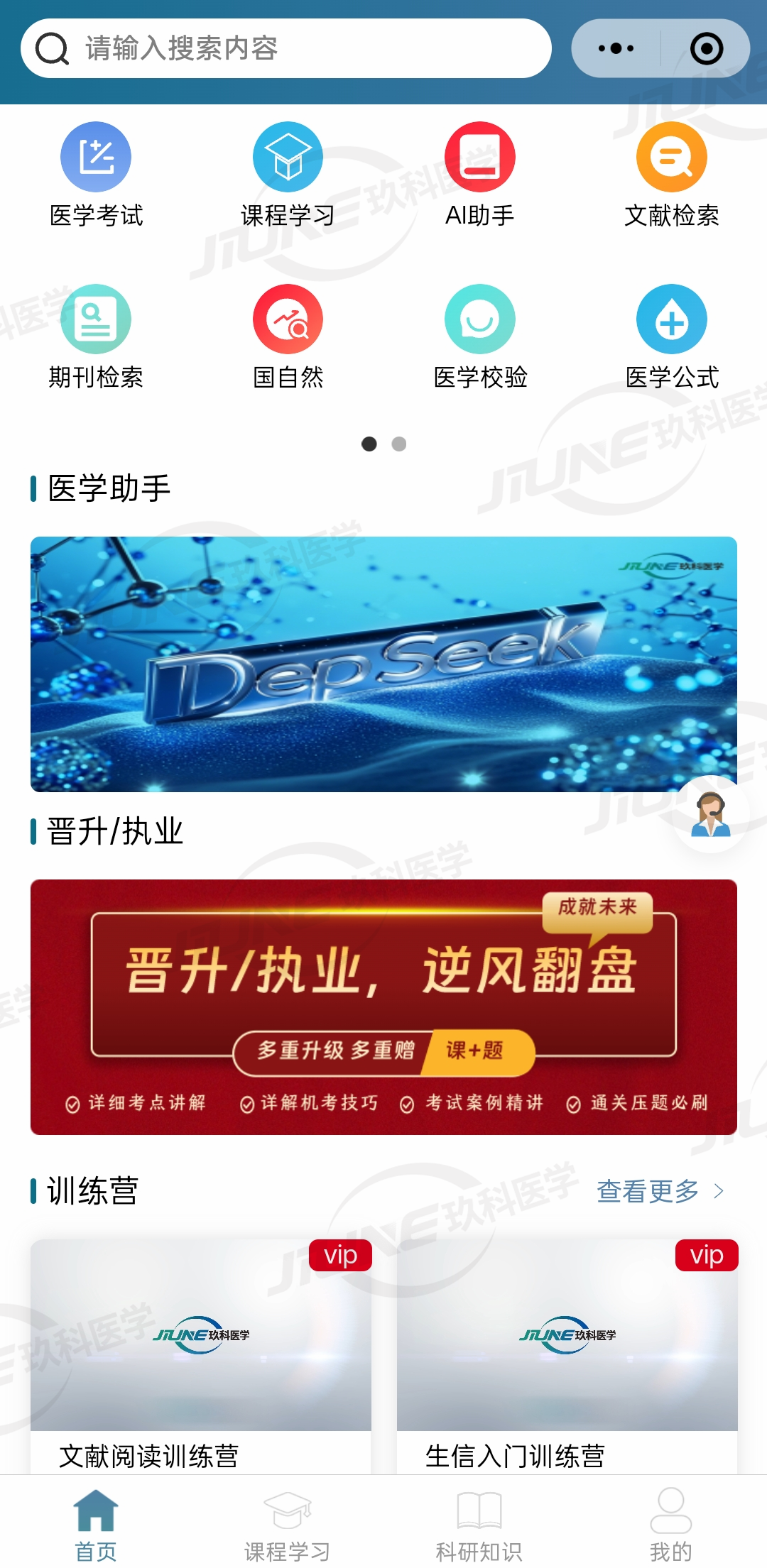Launch the 医学校验 verification icon

479,318
